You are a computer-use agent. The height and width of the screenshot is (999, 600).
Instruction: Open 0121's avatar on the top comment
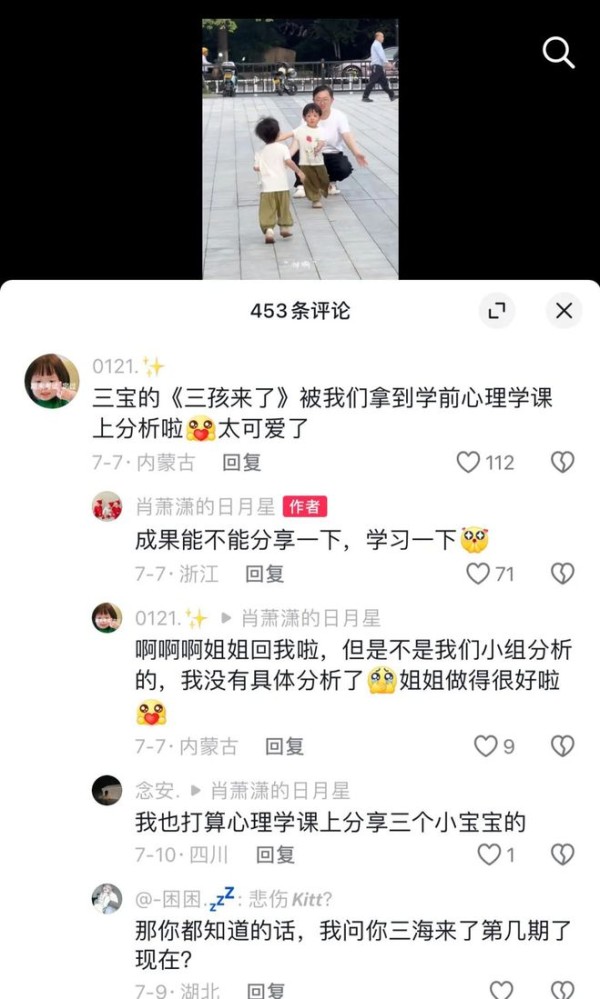(x=52, y=381)
